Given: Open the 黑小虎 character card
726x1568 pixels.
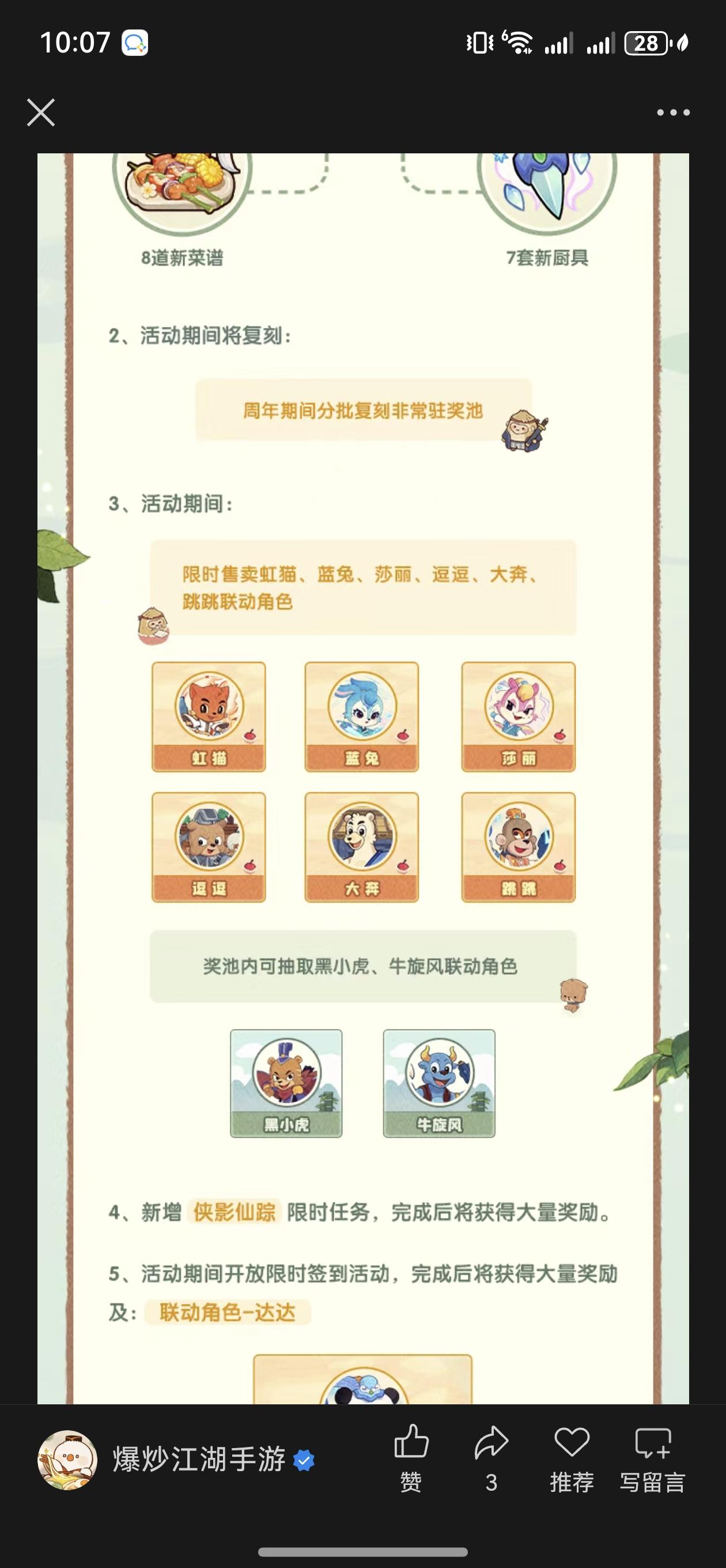Looking at the screenshot, I should click(286, 1085).
